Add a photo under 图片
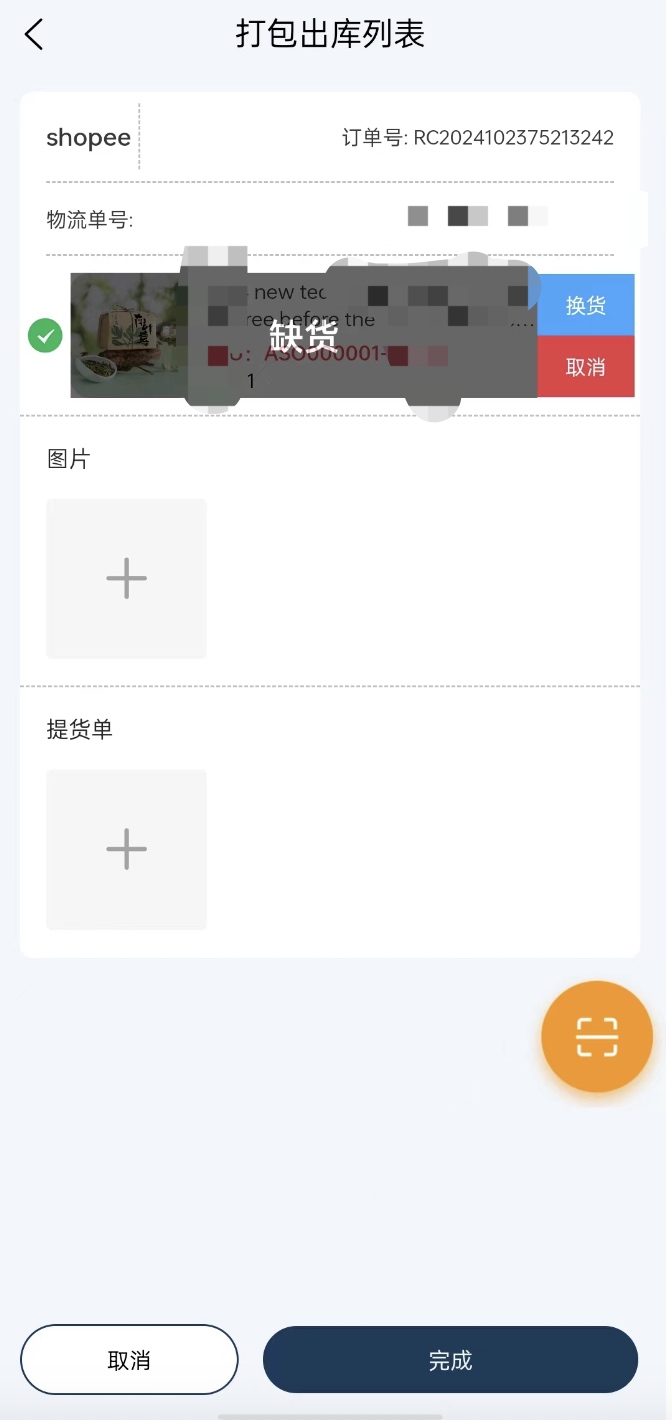 click(x=126, y=578)
